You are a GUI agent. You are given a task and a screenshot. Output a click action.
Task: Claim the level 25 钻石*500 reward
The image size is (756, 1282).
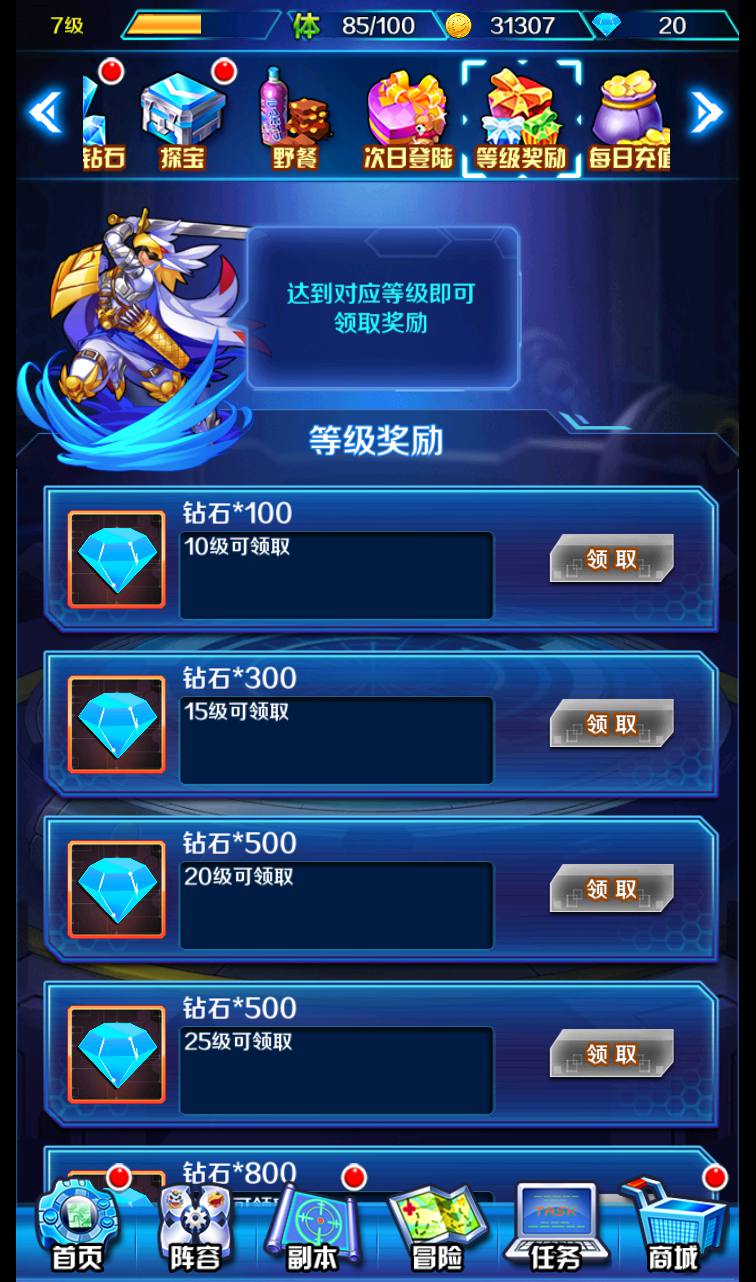(611, 1054)
